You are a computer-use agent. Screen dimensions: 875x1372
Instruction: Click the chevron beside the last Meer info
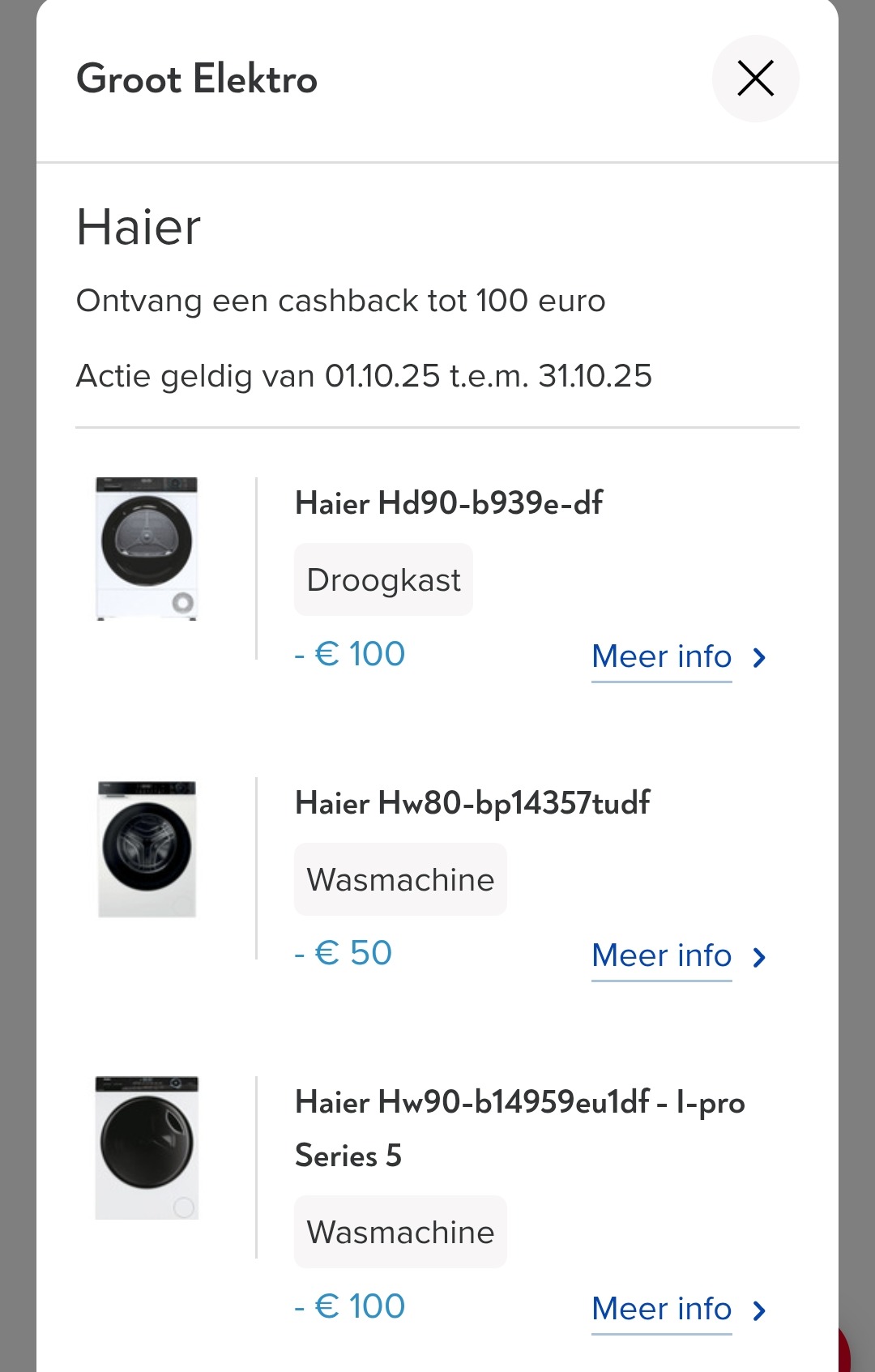click(758, 1310)
